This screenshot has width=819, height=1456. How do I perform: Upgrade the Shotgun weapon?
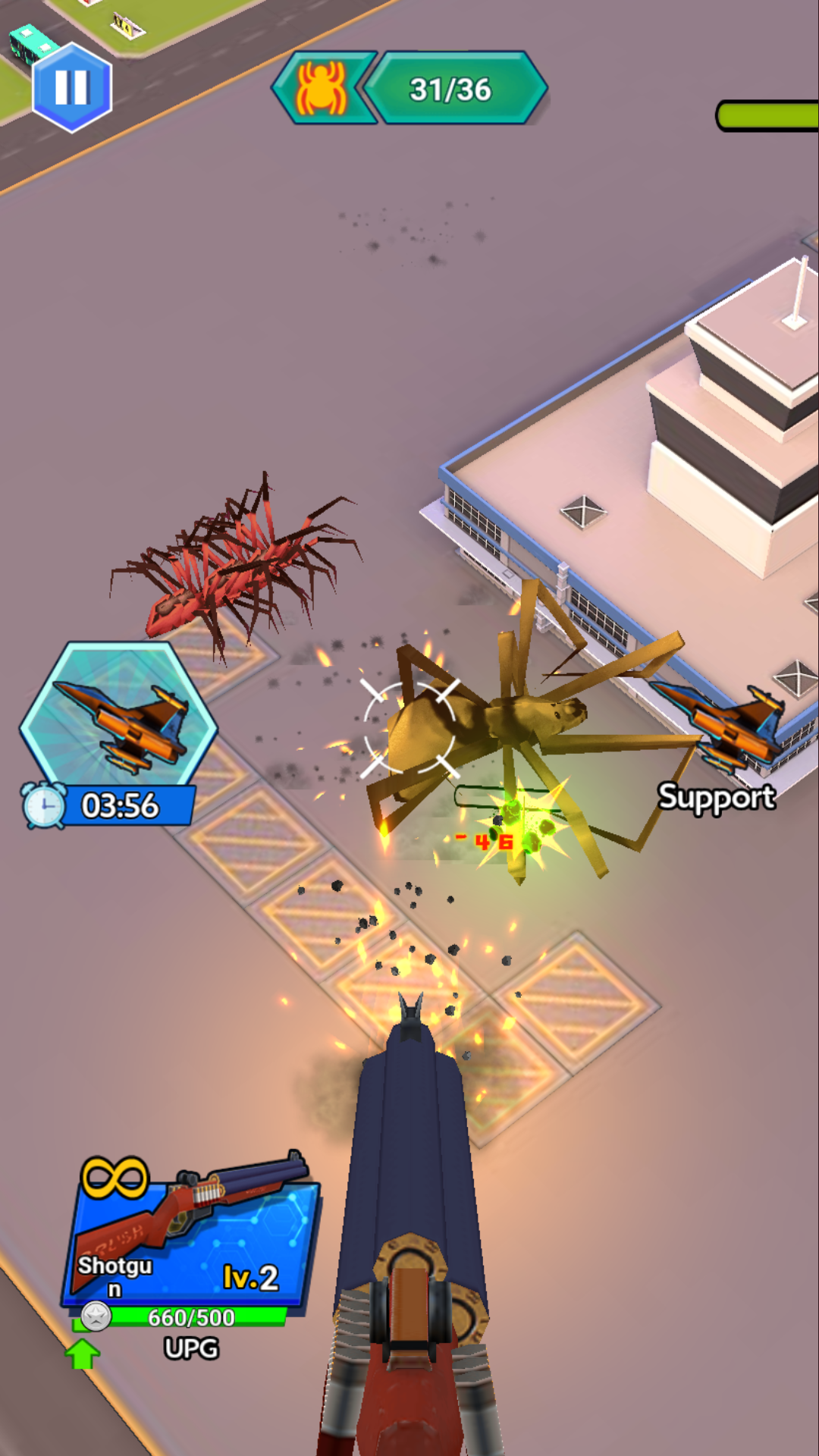190,1348
